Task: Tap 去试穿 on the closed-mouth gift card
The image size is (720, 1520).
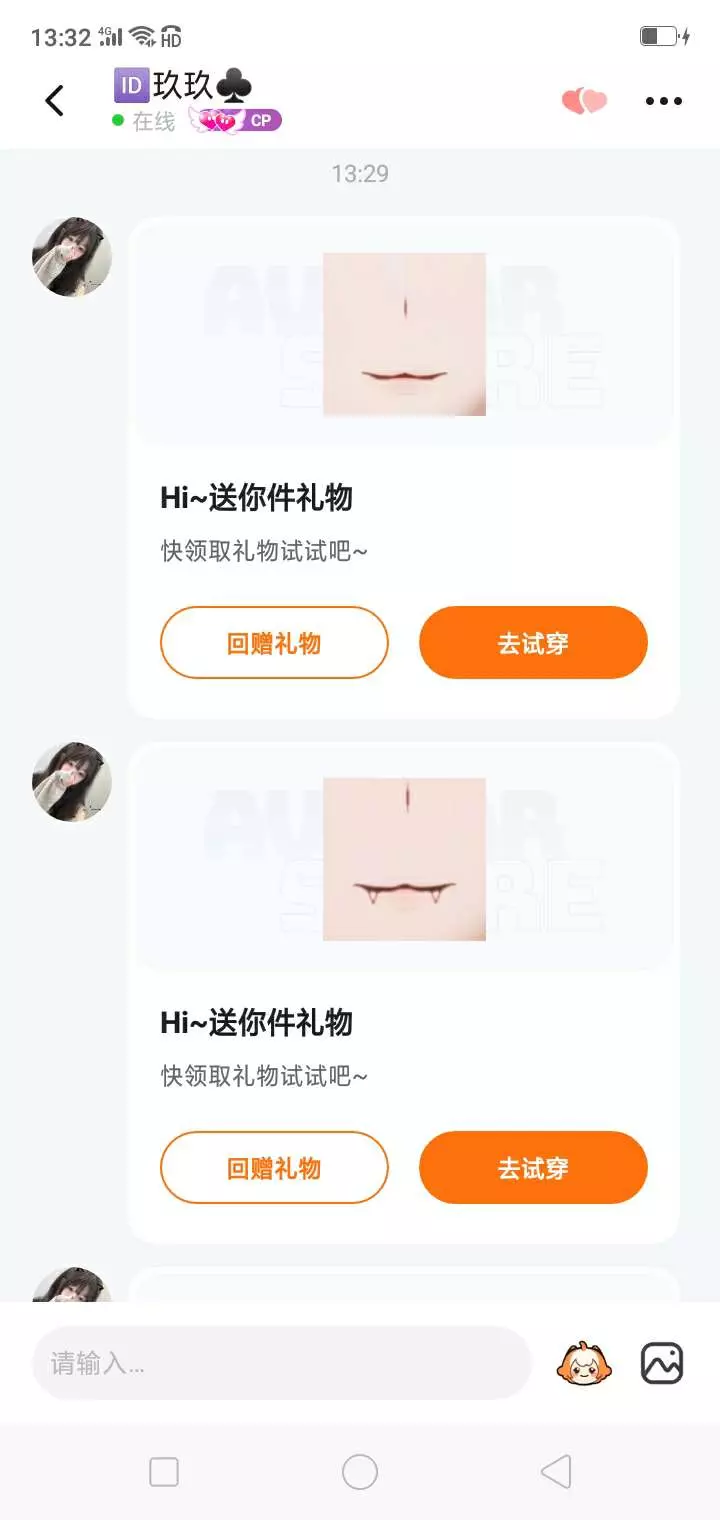Action: [x=533, y=643]
